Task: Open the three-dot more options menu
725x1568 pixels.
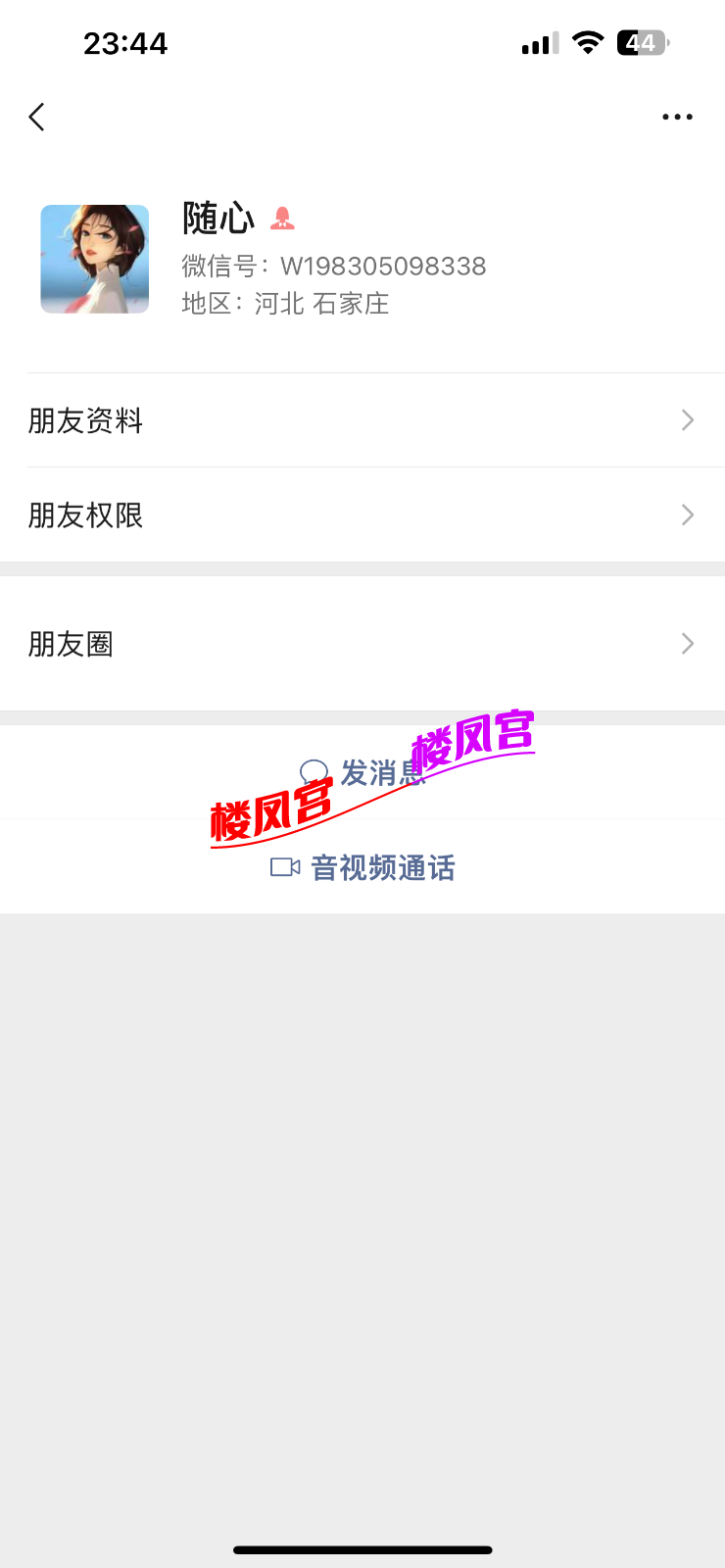Action: pos(677,118)
